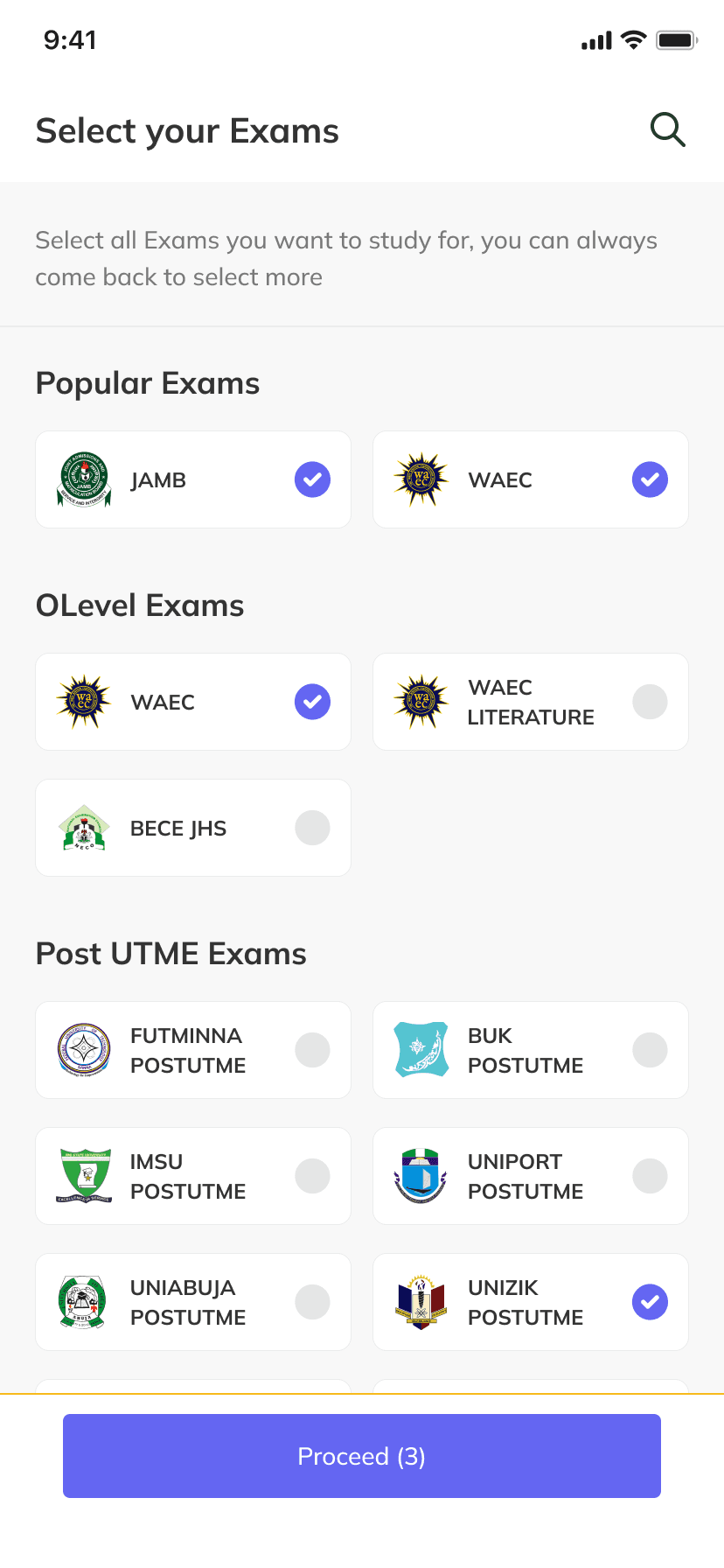Viewport: 724px width, 1568px height.
Task: Click the FUTMINNA university emblem
Action: (84, 1050)
